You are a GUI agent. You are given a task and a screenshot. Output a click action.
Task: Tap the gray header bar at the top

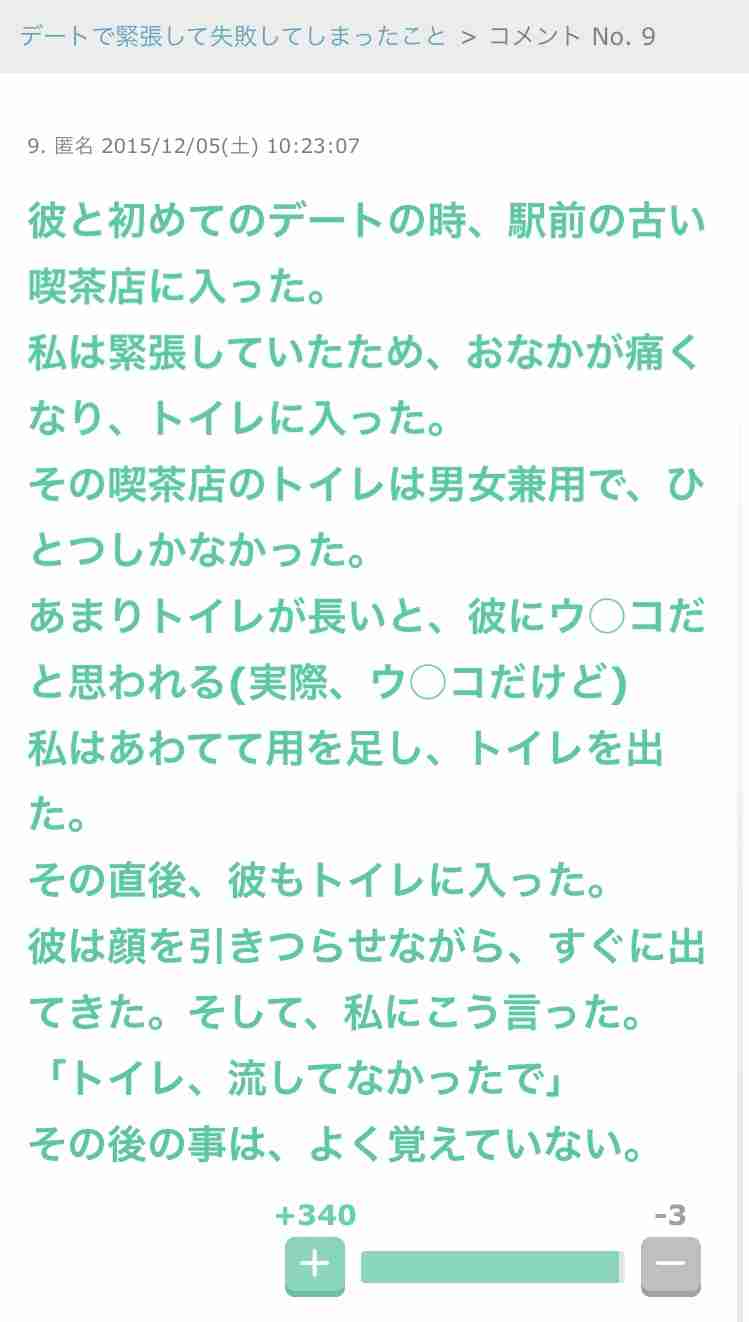tap(374, 34)
